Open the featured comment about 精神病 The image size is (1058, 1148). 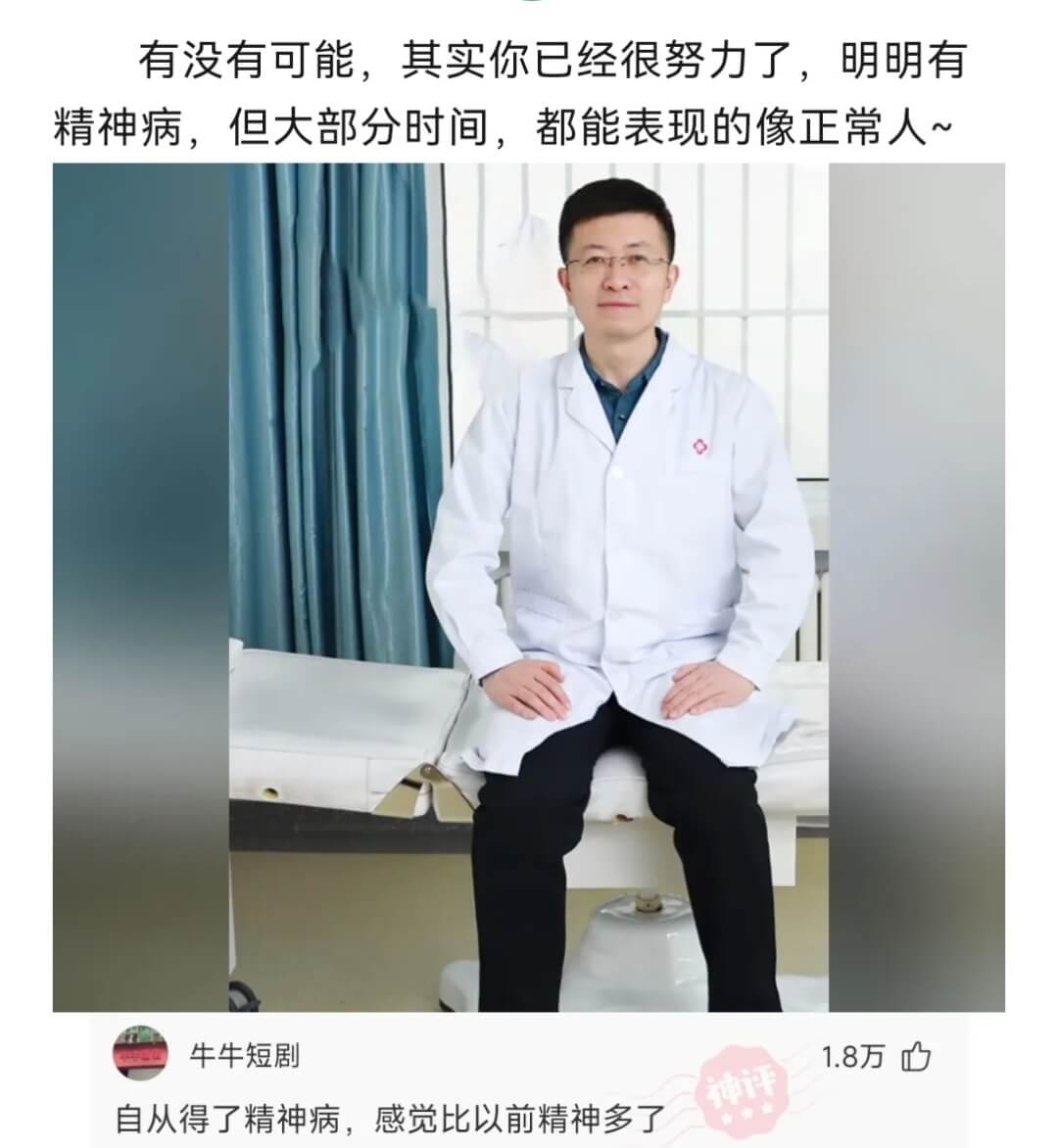tap(392, 1118)
